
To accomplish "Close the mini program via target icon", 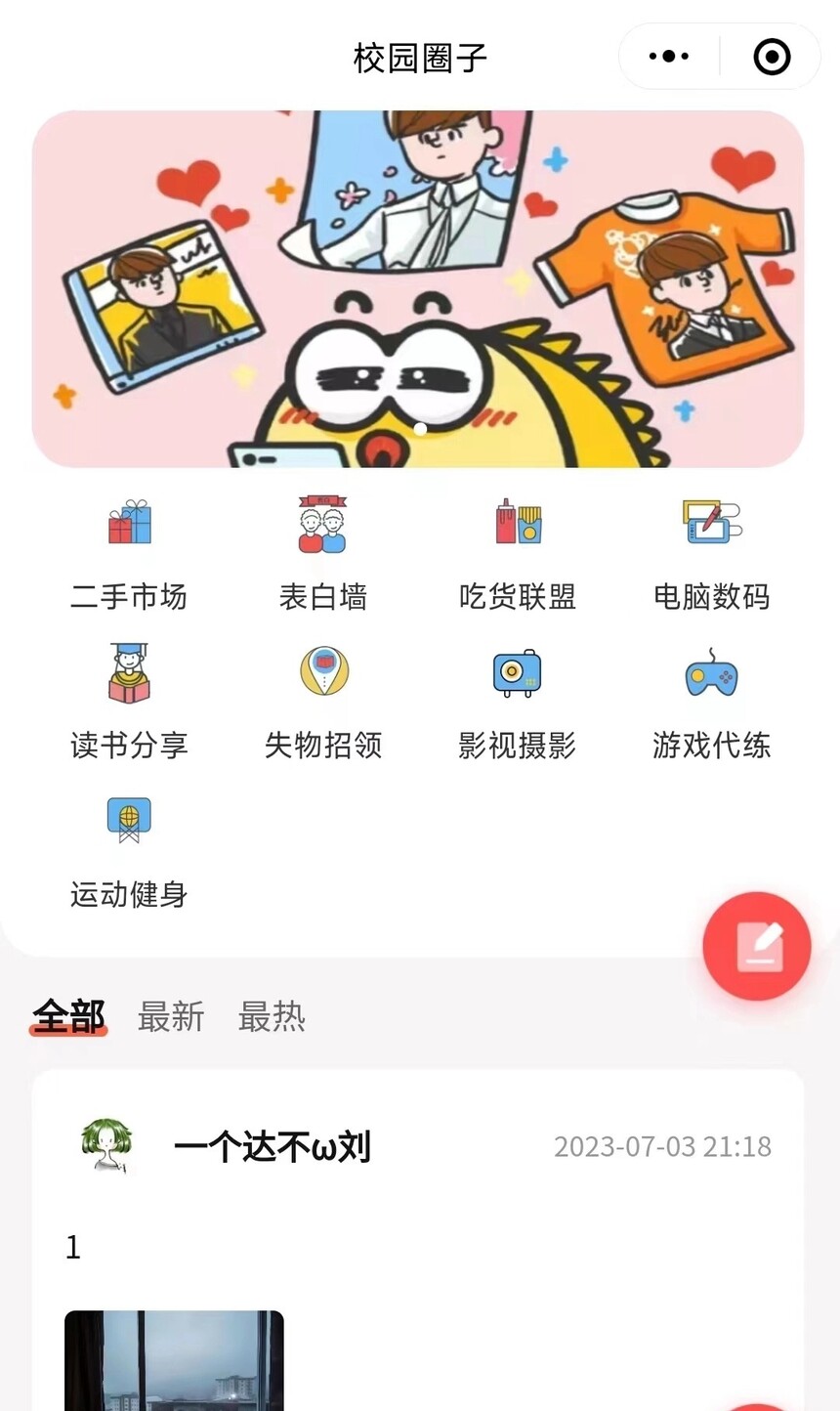I will (x=772, y=57).
